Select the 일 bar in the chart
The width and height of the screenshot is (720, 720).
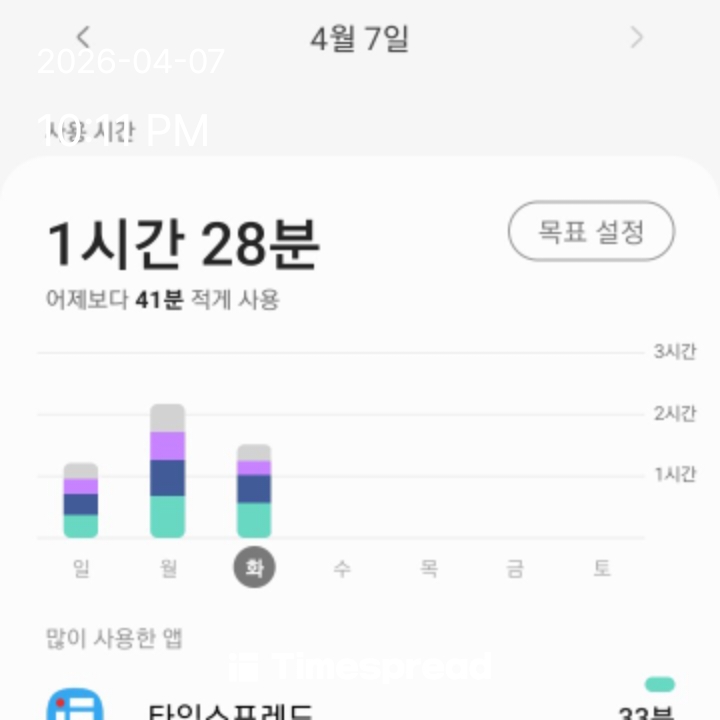coord(81,500)
